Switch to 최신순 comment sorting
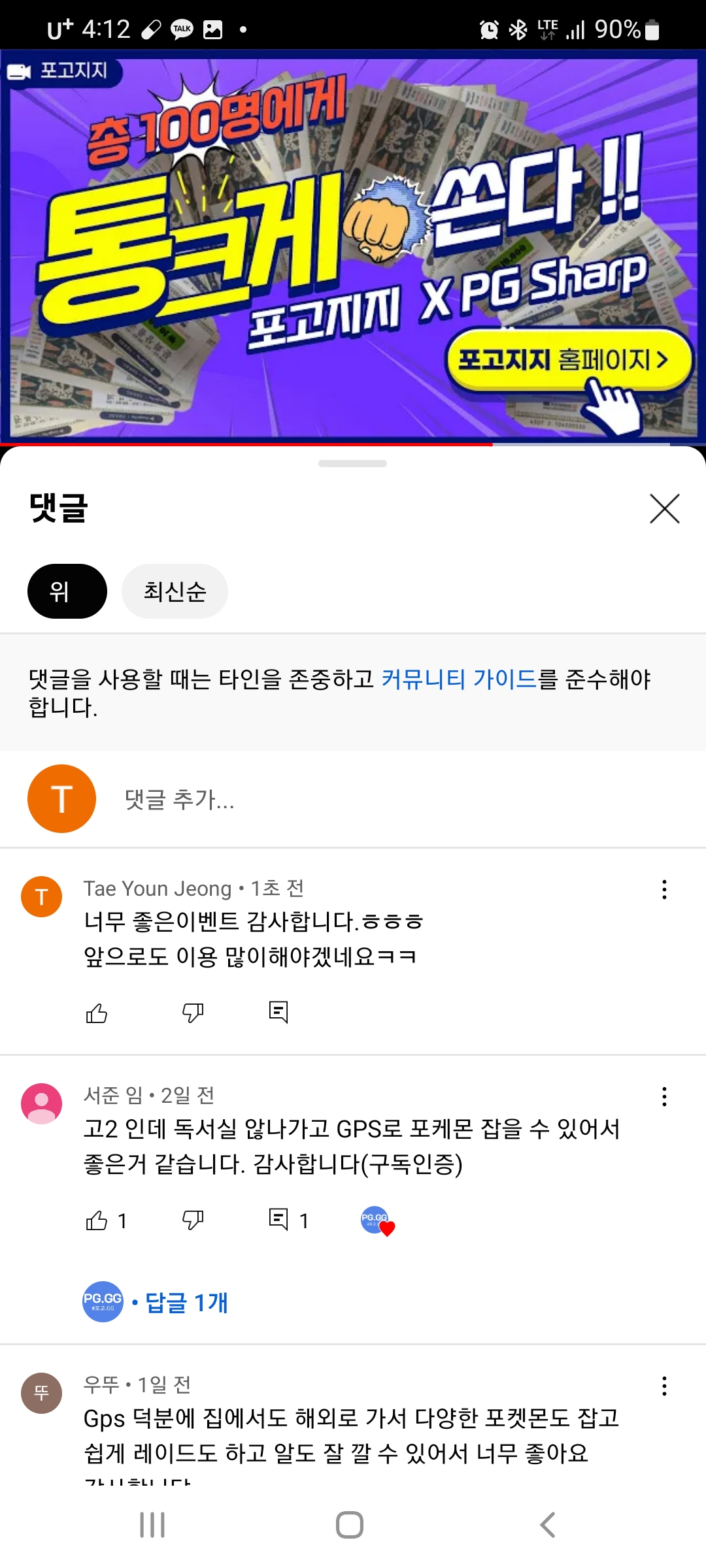The width and height of the screenshot is (706, 1568). coord(175,591)
